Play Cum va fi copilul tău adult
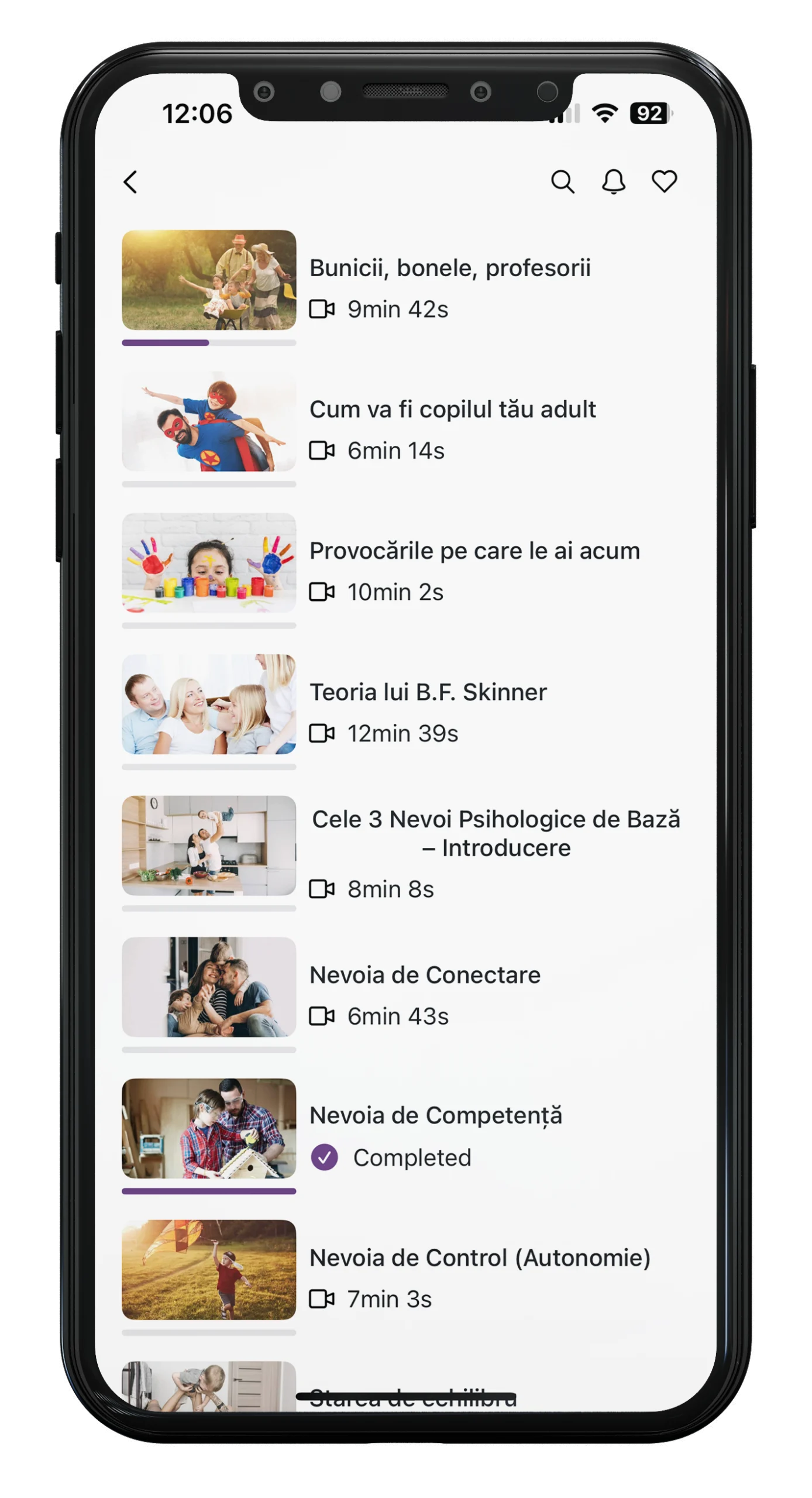The image size is (812, 1498). pyautogui.click(x=452, y=410)
